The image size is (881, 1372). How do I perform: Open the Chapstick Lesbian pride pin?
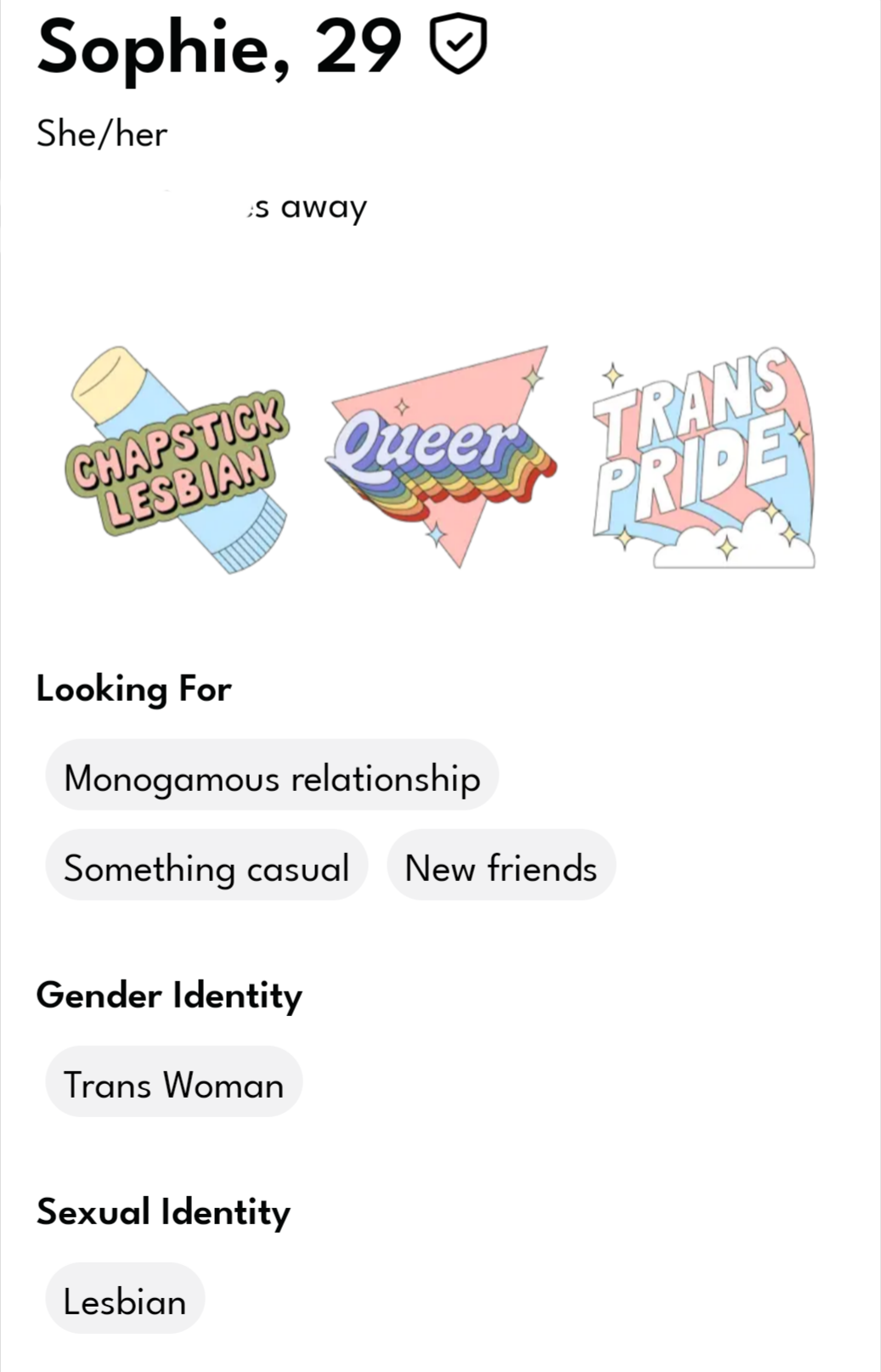[177, 460]
